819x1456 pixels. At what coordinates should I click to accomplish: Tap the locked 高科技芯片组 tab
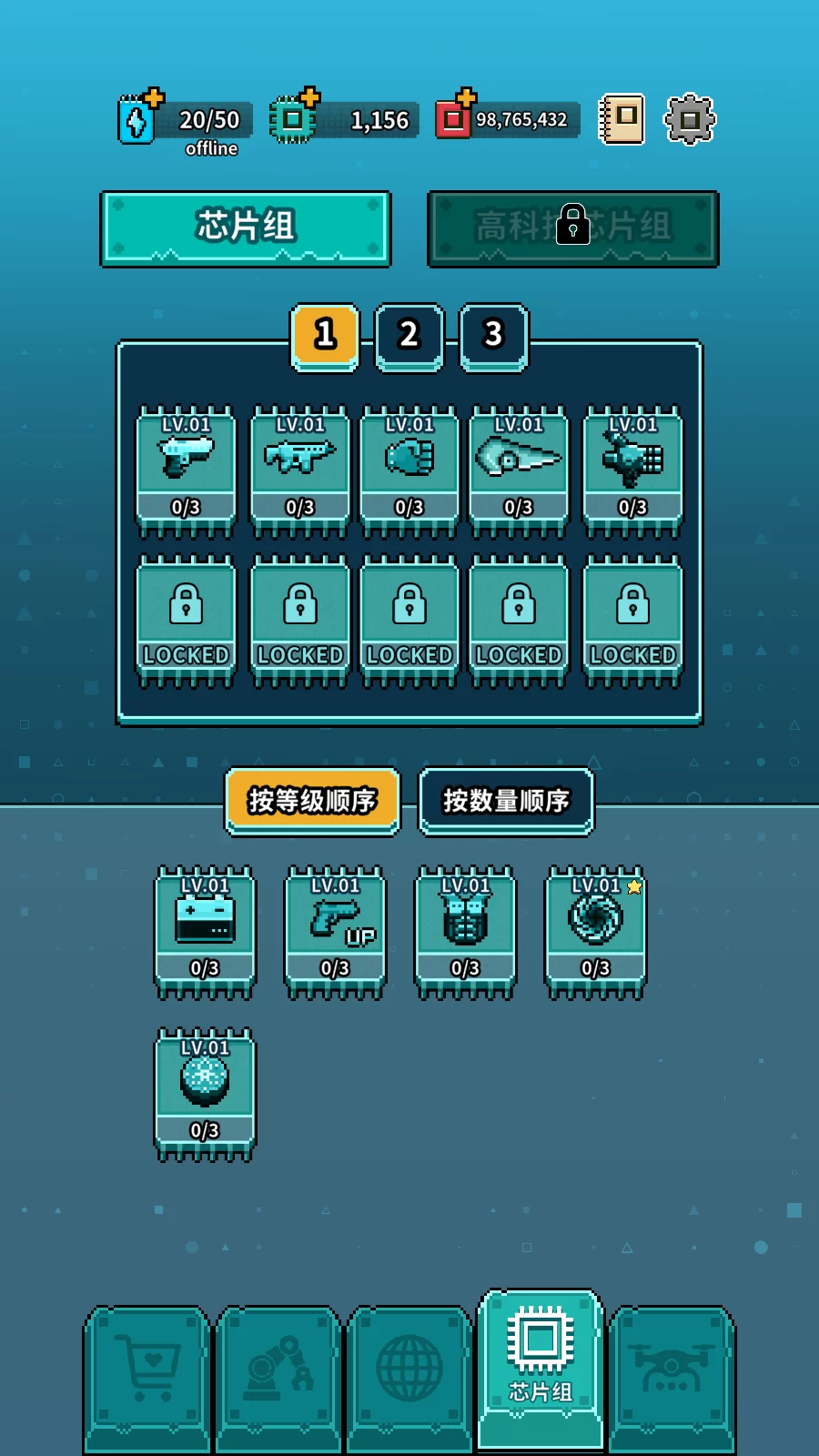click(573, 228)
